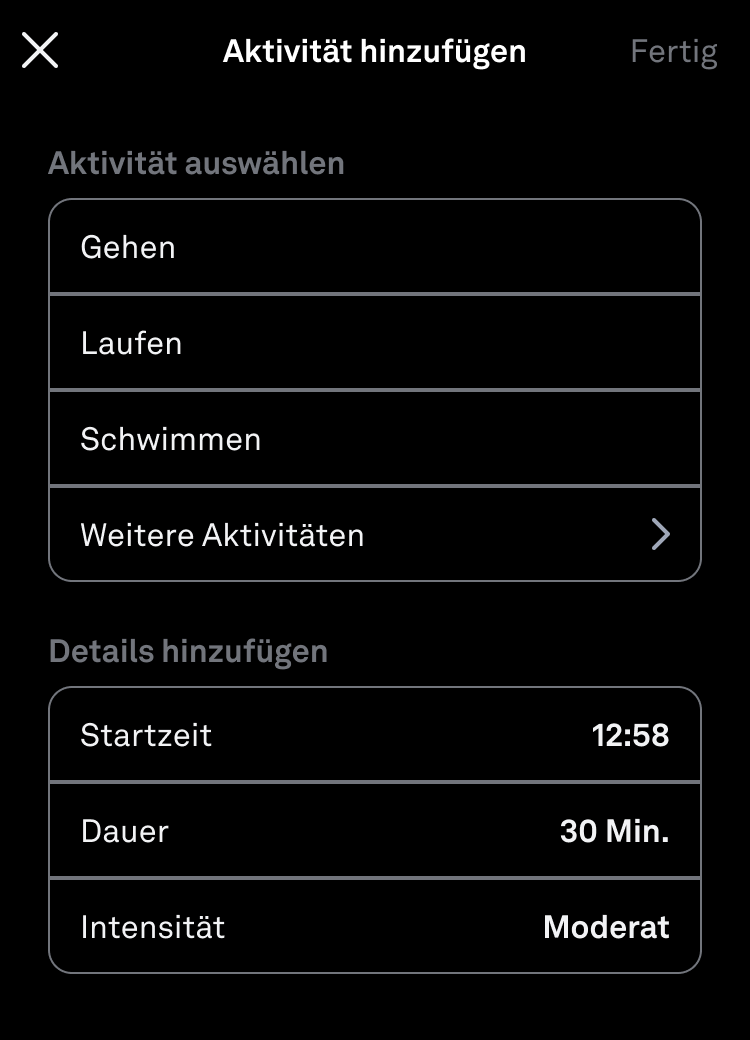Open Weitere Aktivitäten

coord(374,535)
